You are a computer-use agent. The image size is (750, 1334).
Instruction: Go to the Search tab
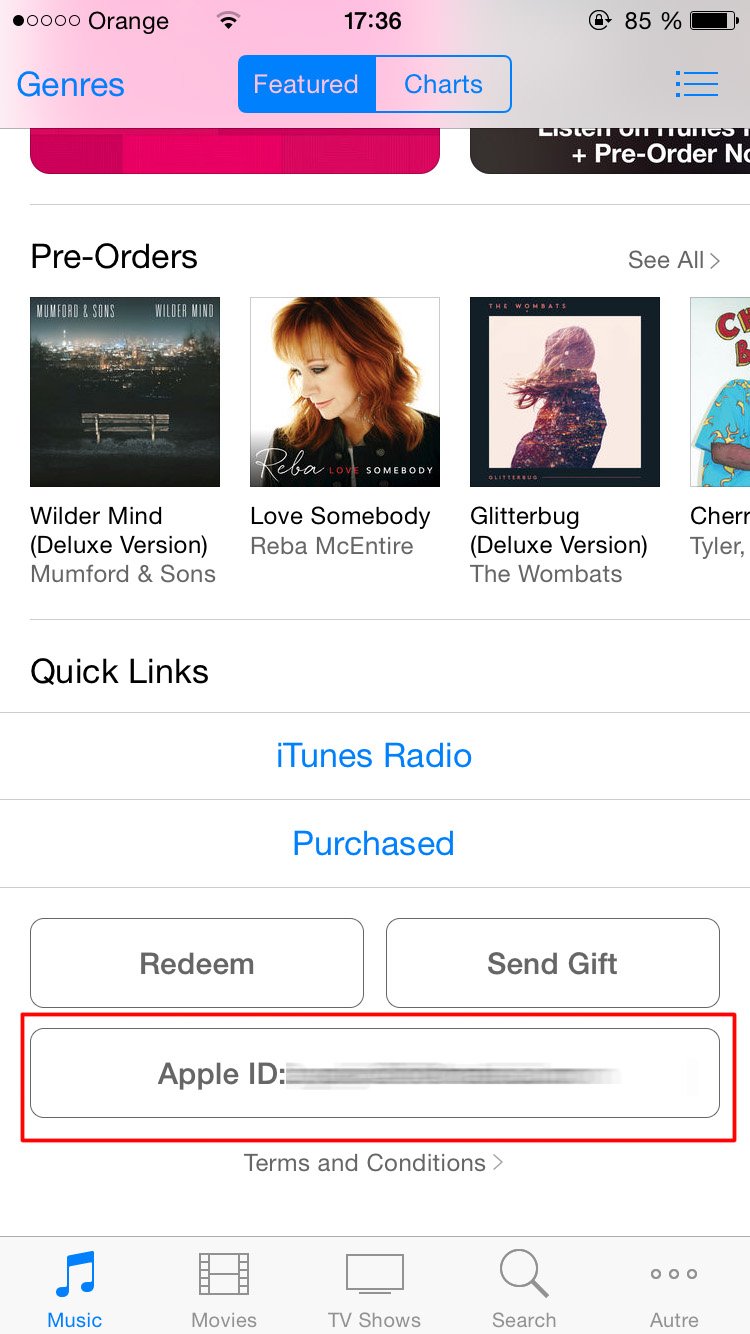point(524,1288)
